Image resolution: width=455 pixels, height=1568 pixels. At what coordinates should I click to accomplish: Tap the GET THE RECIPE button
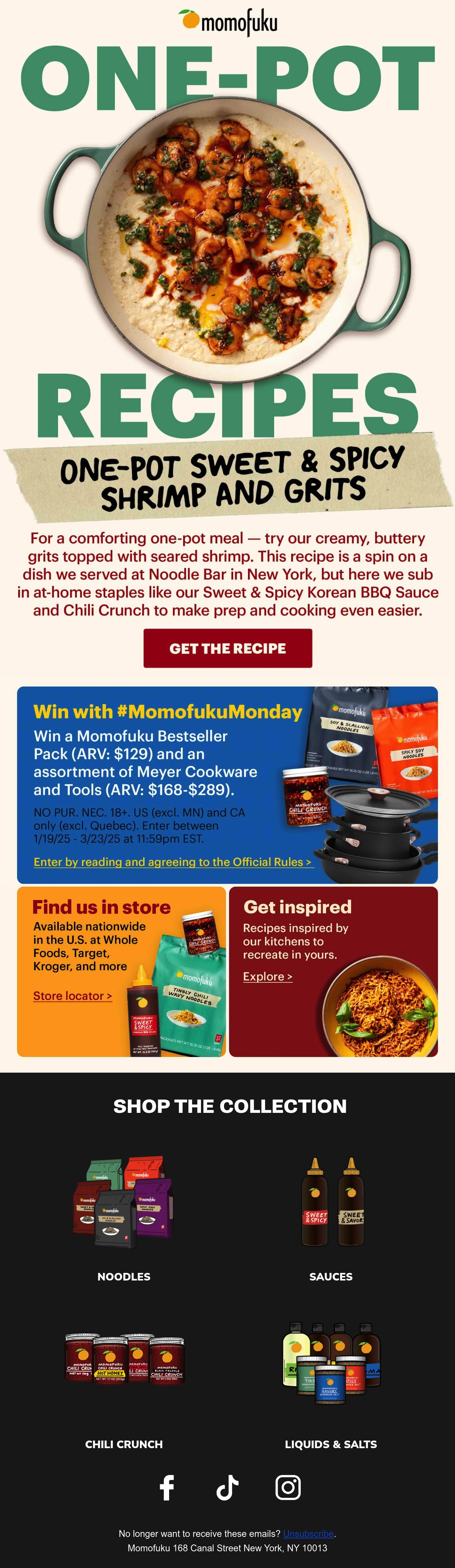point(227,648)
